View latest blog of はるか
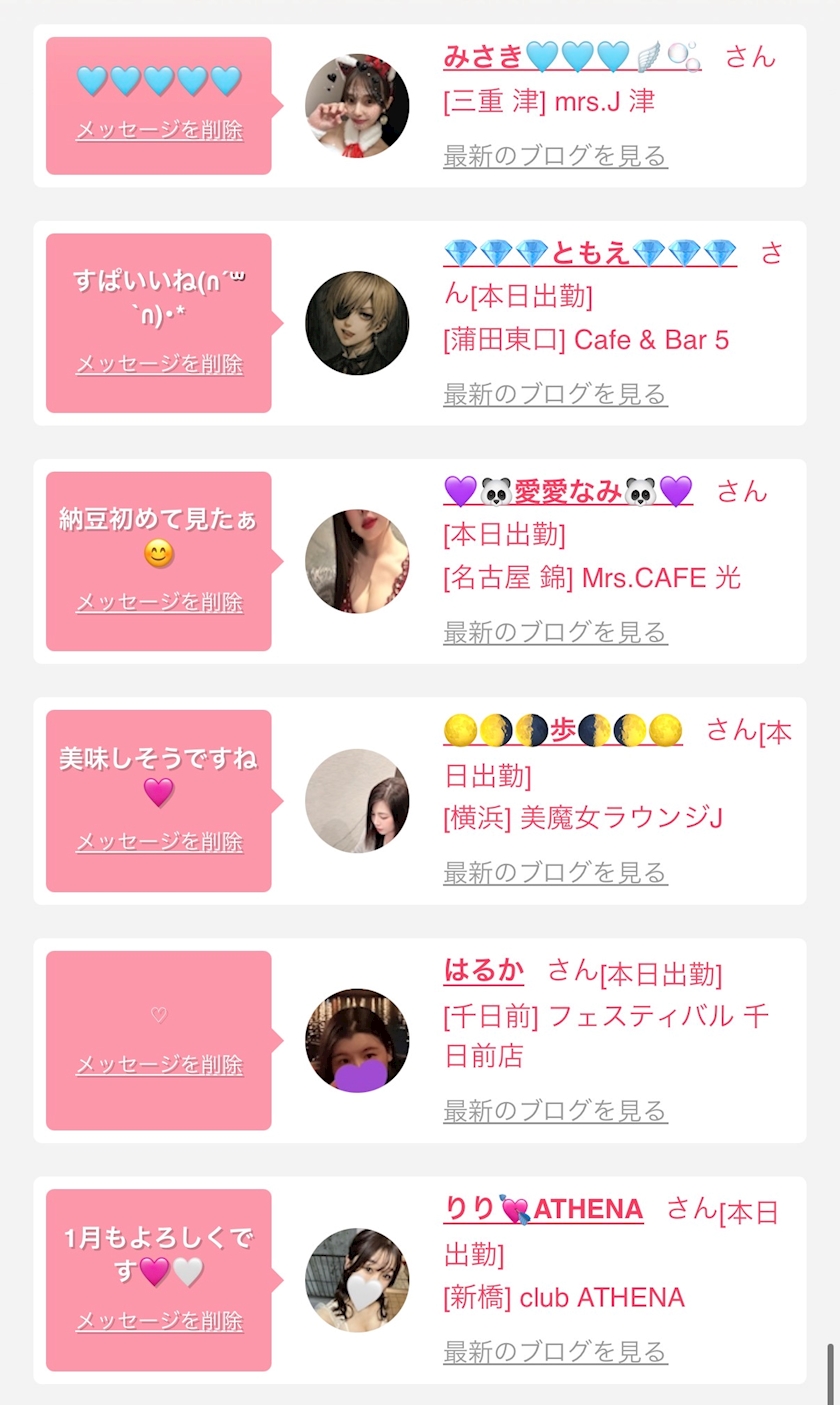 [x=555, y=1111]
